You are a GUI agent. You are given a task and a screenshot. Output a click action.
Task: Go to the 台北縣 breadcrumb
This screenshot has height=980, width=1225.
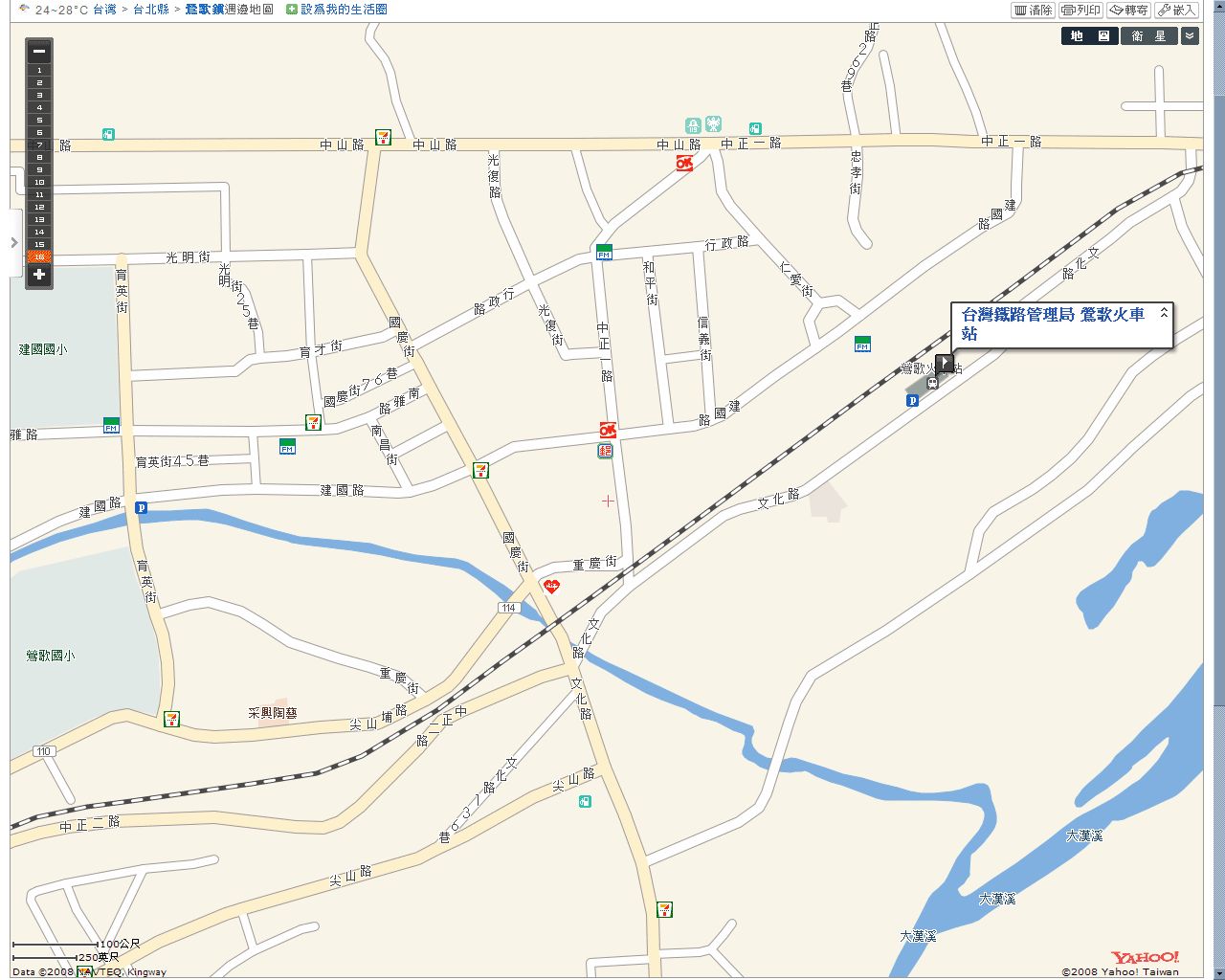pos(151,10)
